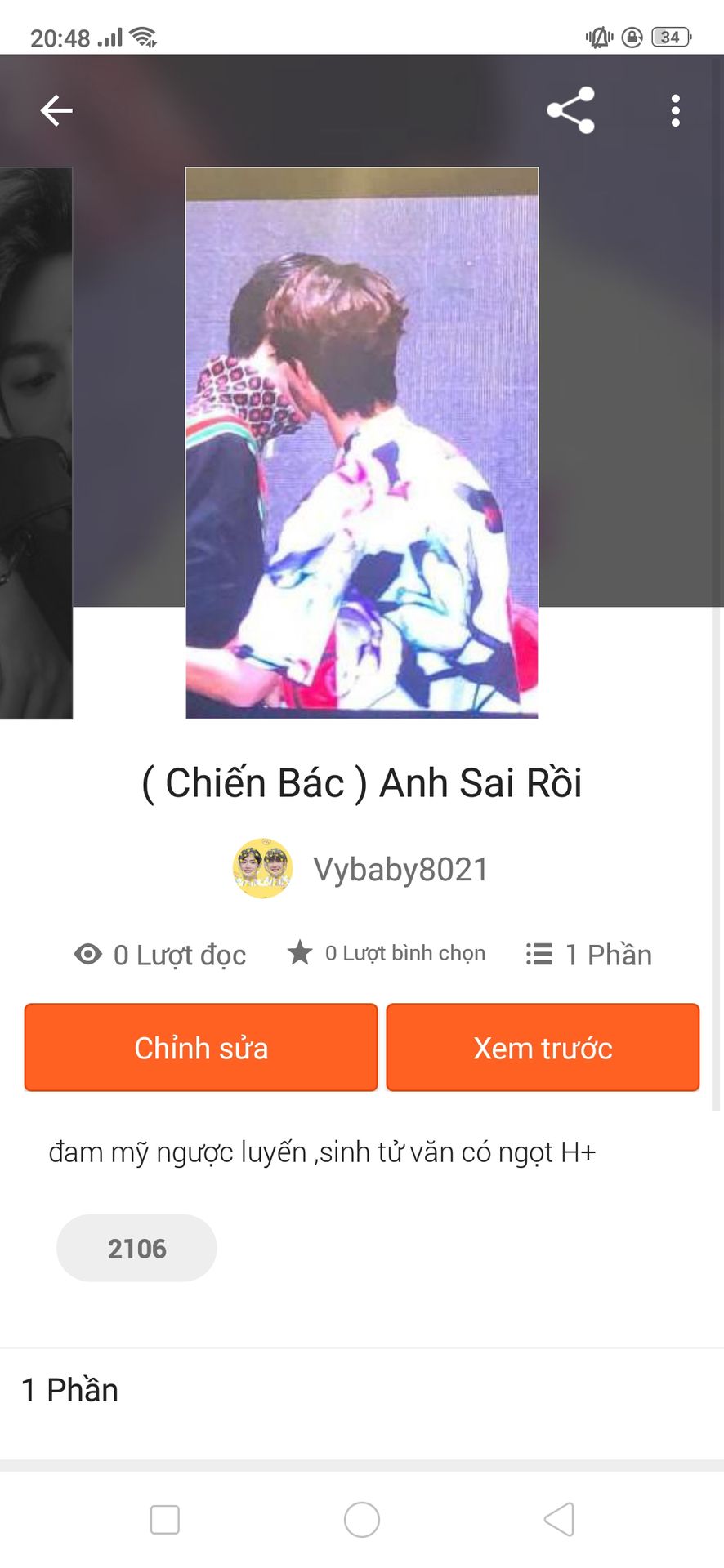Share this story
The height and width of the screenshot is (1568, 724).
point(570,110)
